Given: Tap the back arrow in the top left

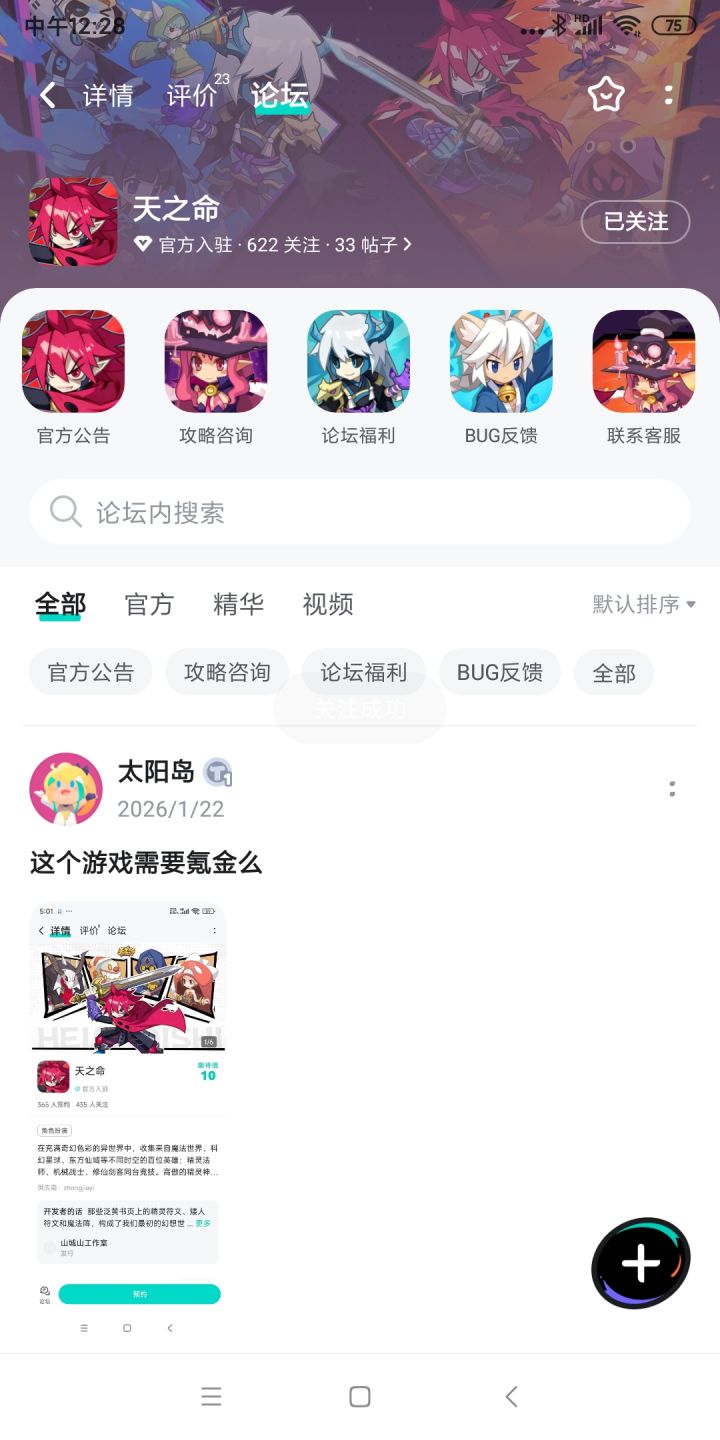Looking at the screenshot, I should [47, 95].
